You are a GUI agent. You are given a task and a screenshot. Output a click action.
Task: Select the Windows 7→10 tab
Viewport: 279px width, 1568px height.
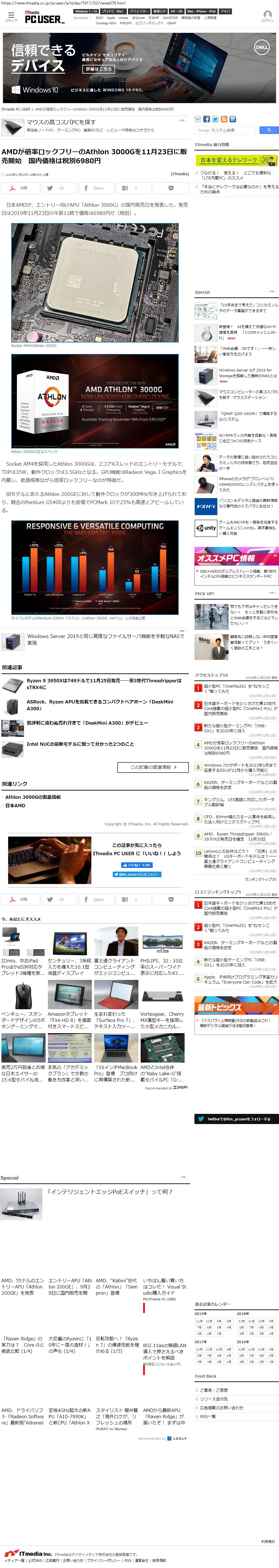(x=86, y=11)
